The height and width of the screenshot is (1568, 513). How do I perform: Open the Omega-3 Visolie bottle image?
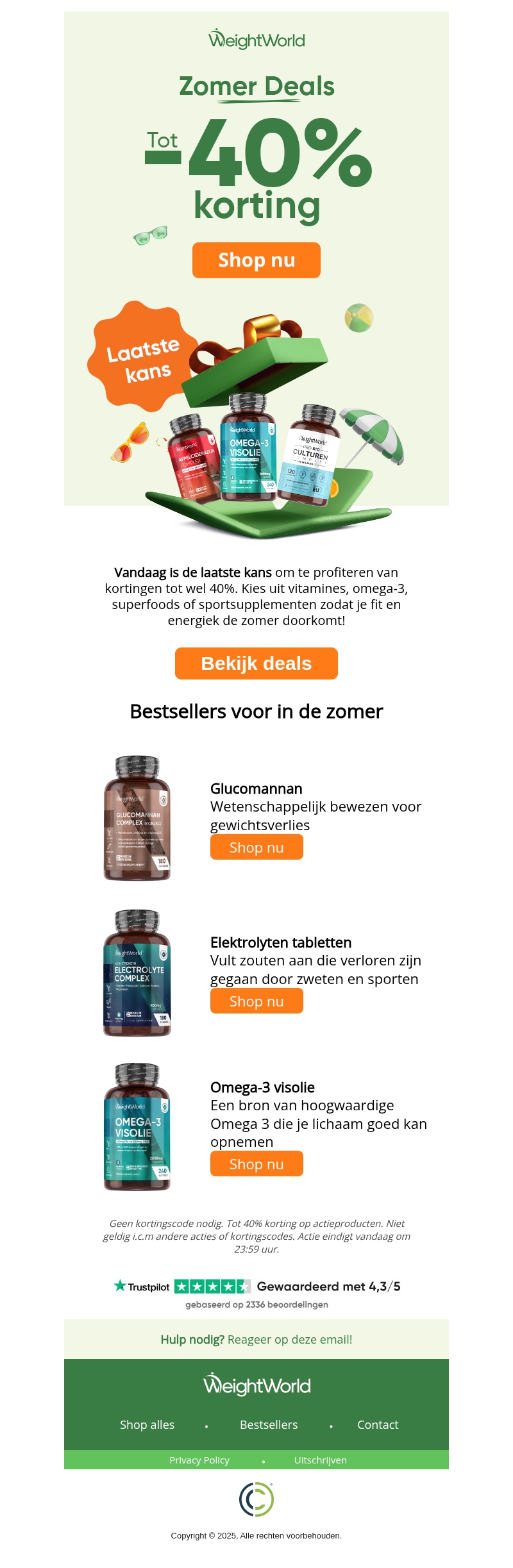[137, 1127]
